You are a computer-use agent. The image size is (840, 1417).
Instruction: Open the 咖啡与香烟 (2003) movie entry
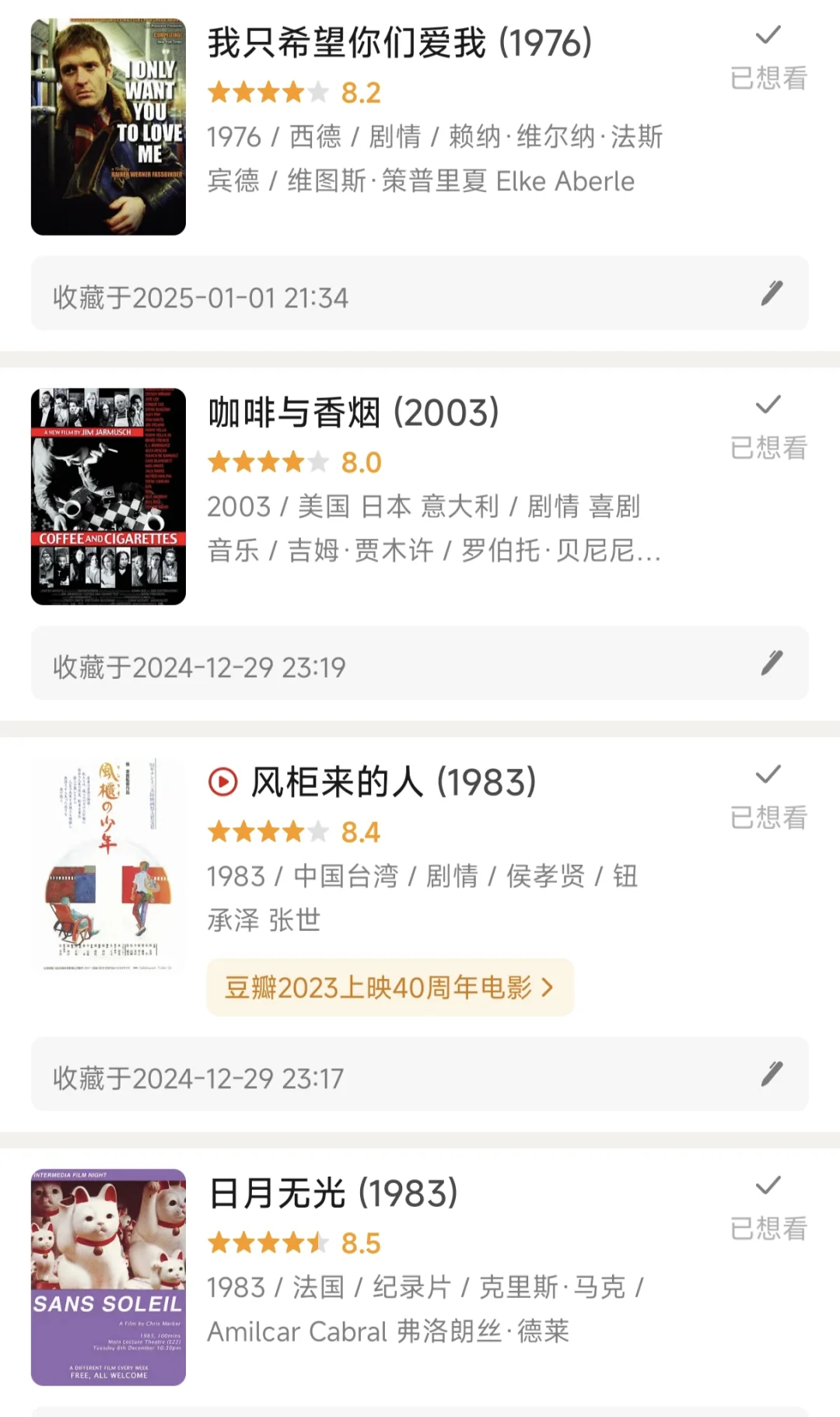(354, 413)
